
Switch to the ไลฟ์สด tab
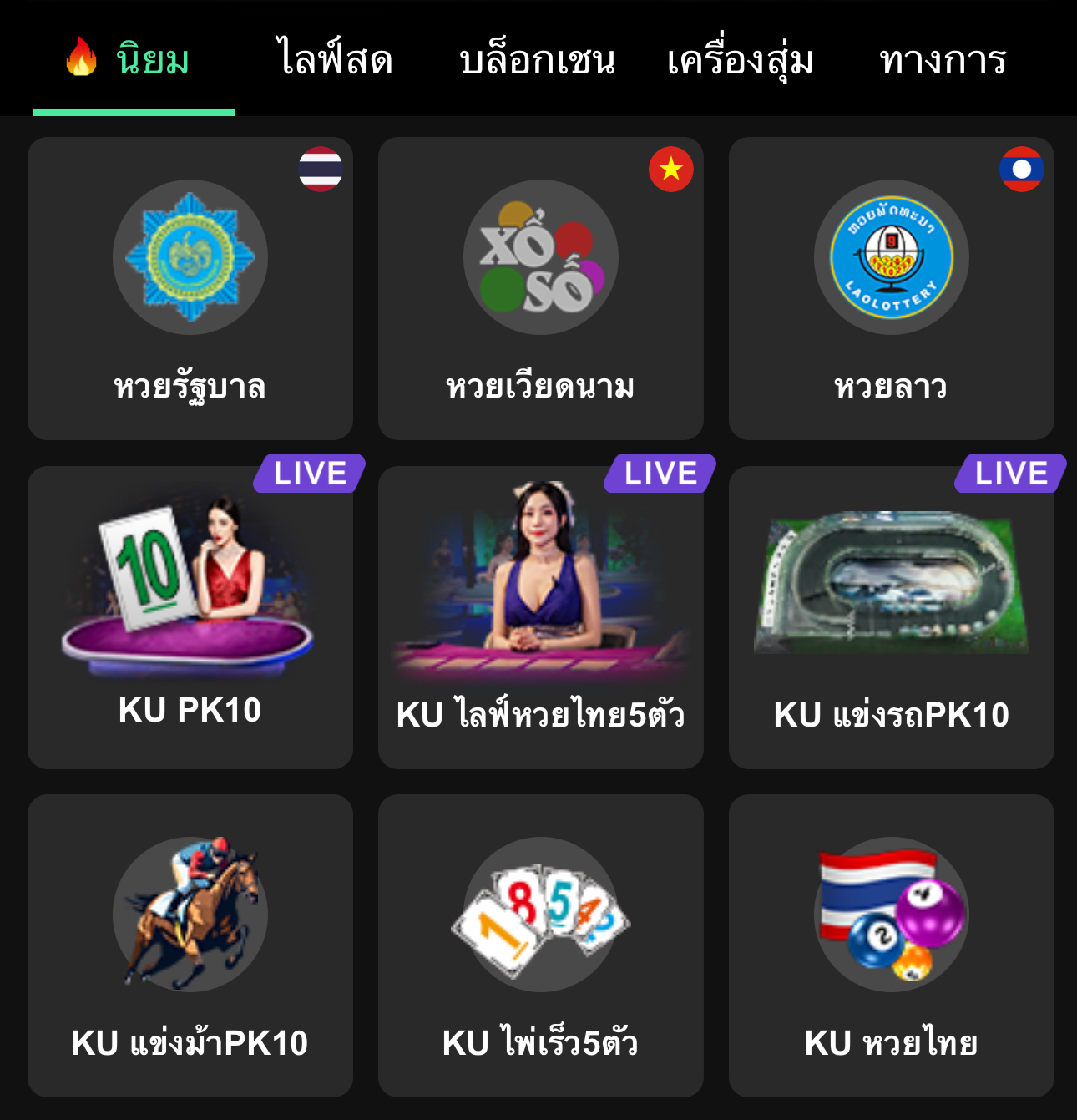tap(335, 60)
